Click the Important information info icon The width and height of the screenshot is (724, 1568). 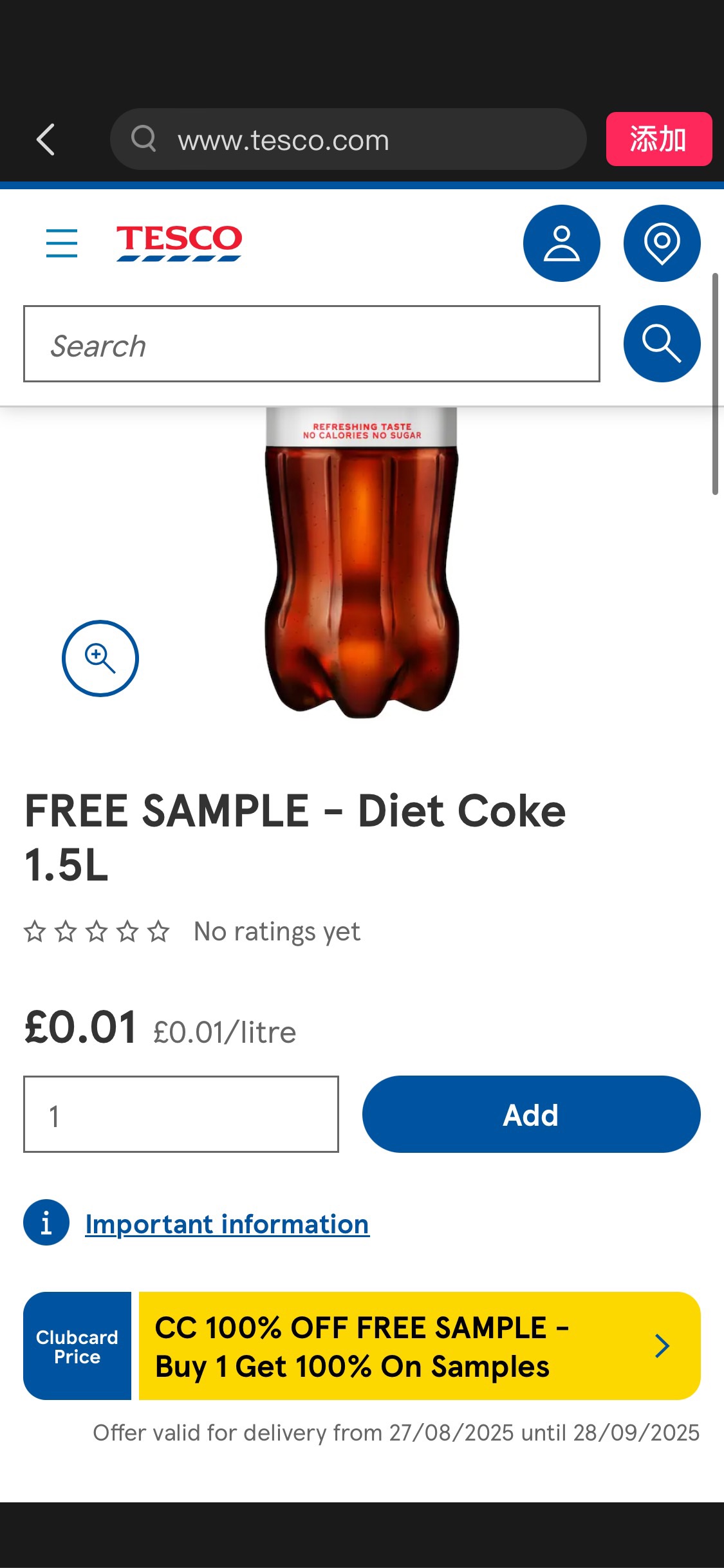tap(45, 1222)
